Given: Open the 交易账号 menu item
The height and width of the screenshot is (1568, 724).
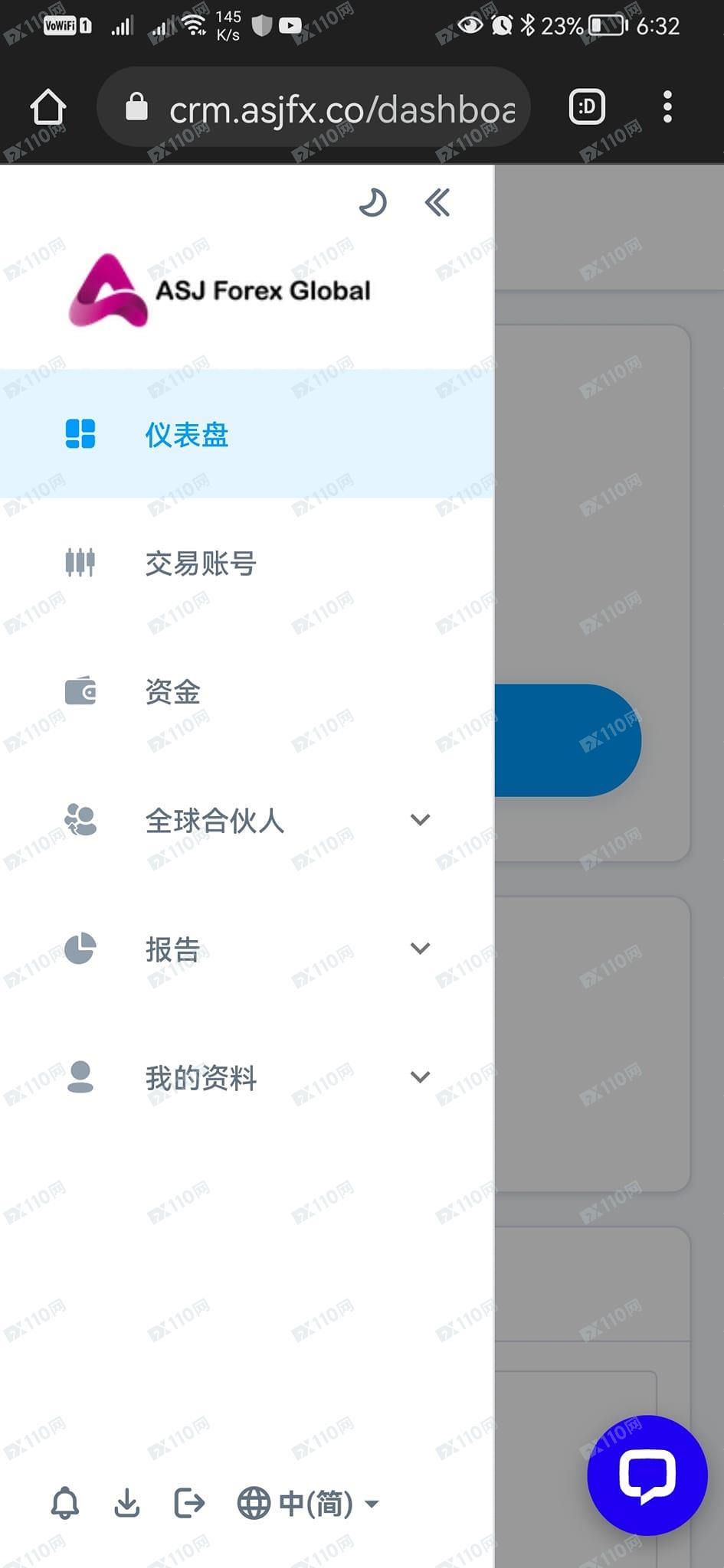Looking at the screenshot, I should [x=201, y=563].
